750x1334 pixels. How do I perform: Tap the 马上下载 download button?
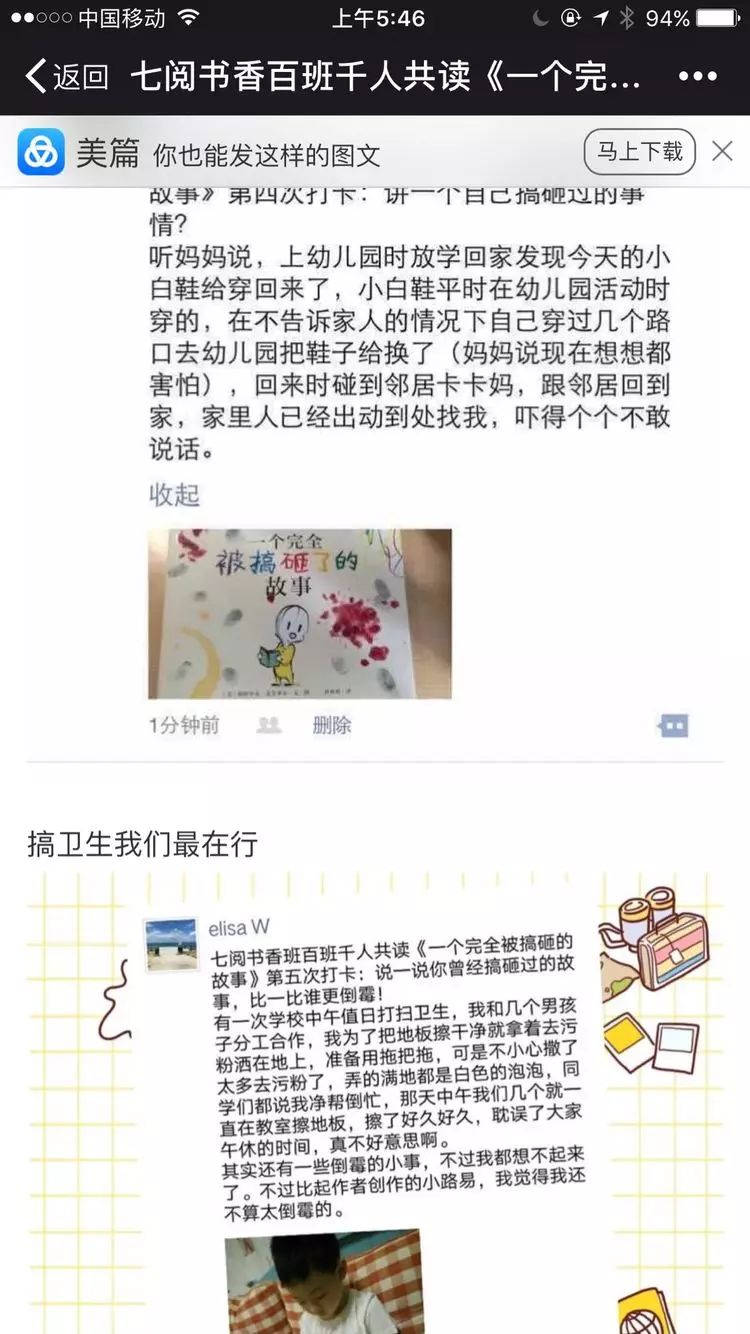639,152
